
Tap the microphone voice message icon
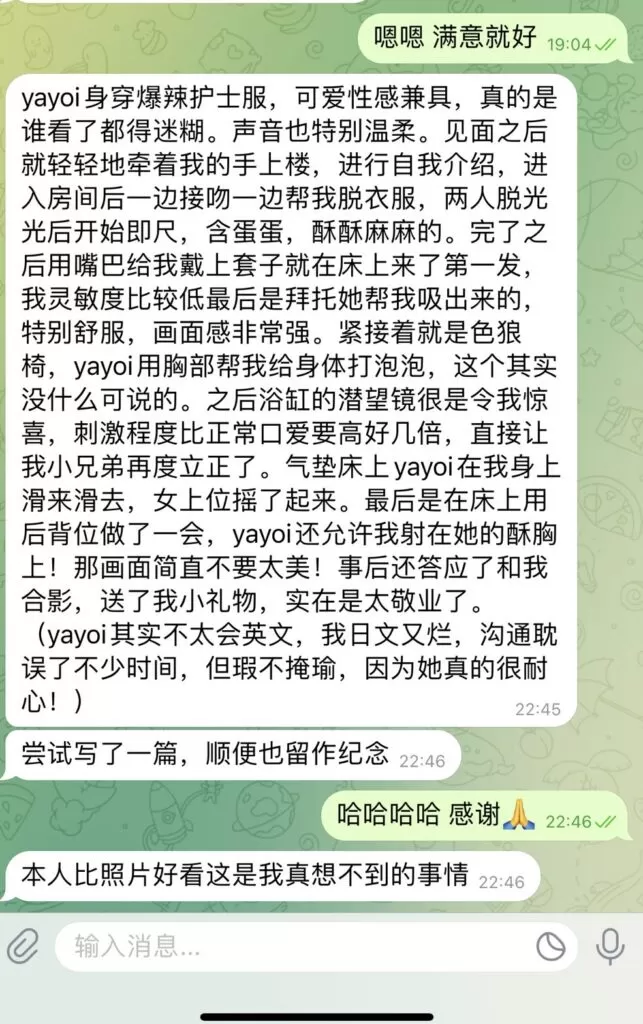pos(609,946)
